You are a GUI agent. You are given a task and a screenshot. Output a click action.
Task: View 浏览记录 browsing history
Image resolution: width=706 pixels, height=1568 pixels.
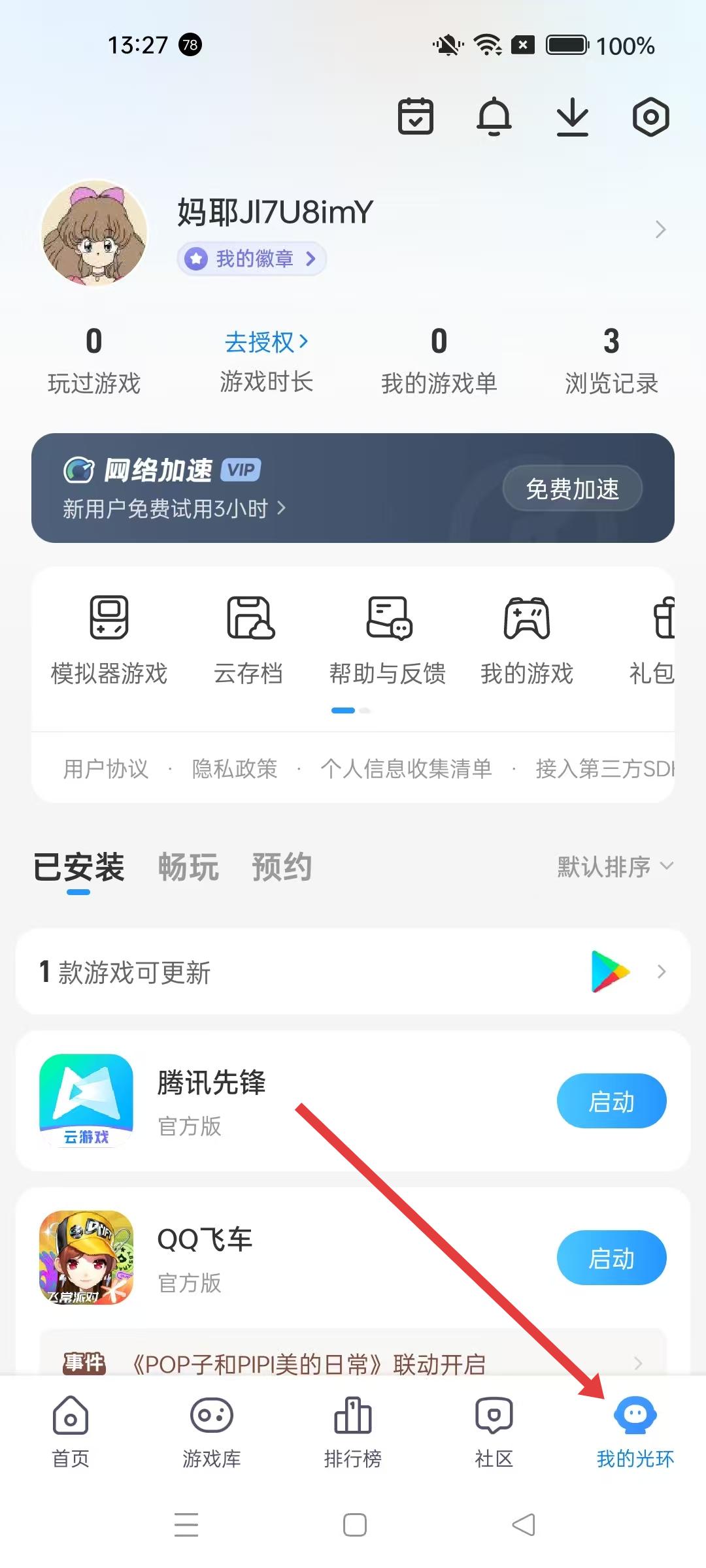pyautogui.click(x=611, y=361)
